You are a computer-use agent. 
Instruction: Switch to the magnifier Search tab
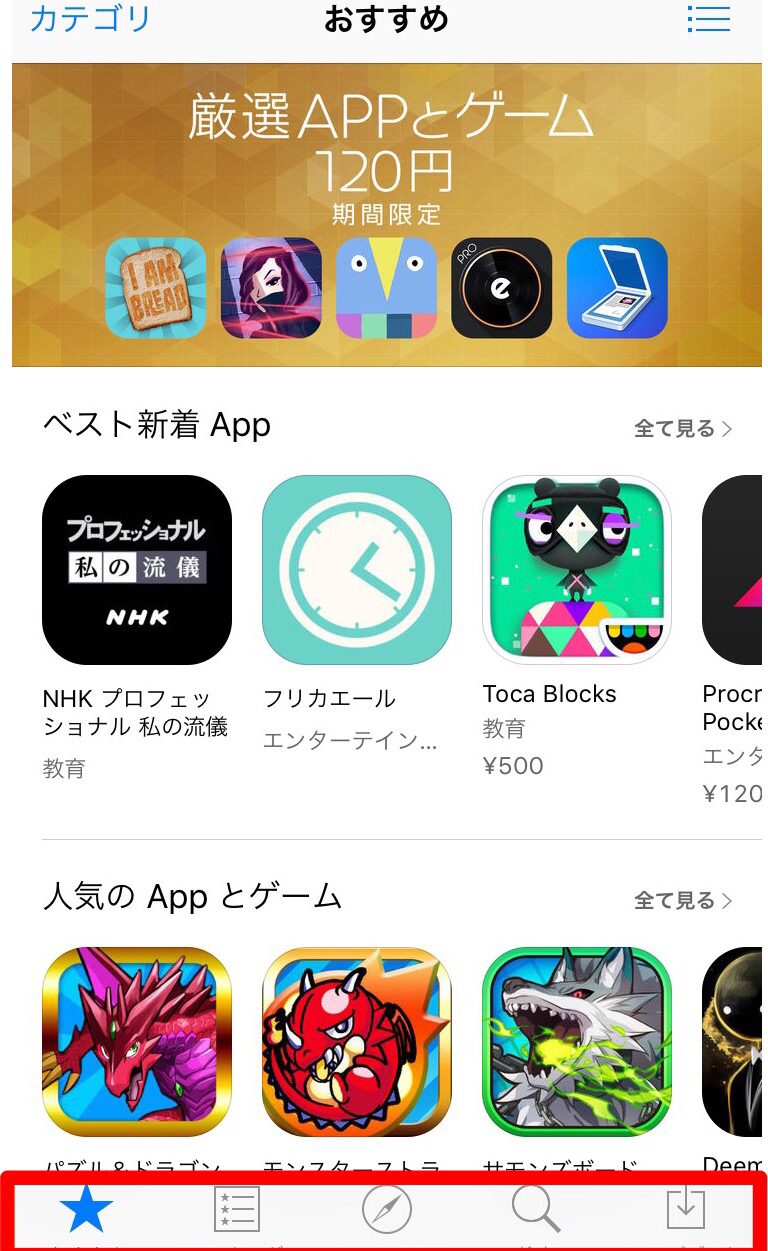pyautogui.click(x=536, y=1212)
